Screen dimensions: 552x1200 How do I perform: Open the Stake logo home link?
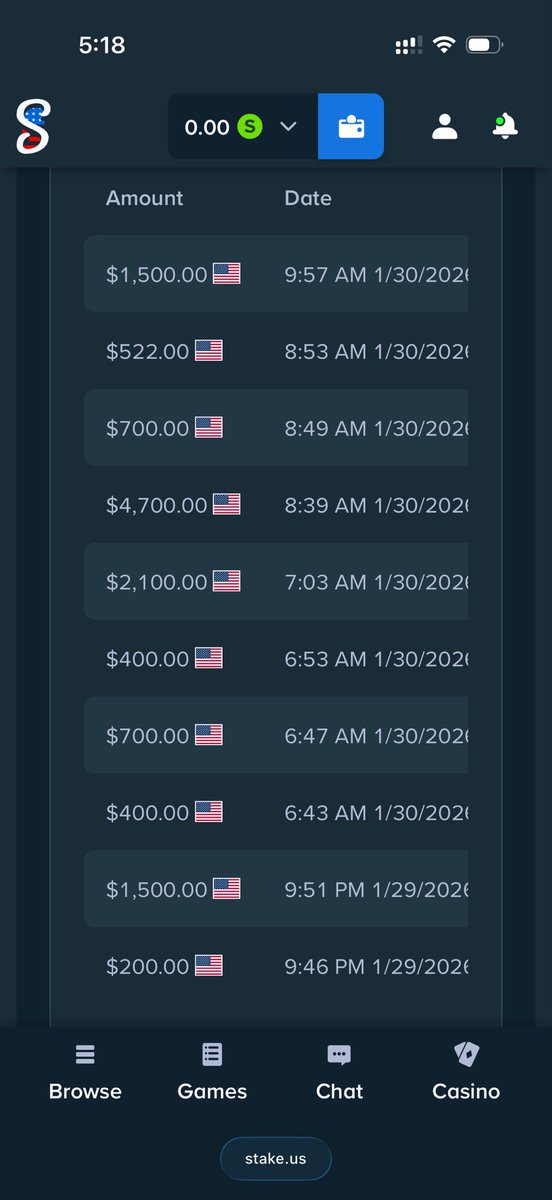[33, 127]
